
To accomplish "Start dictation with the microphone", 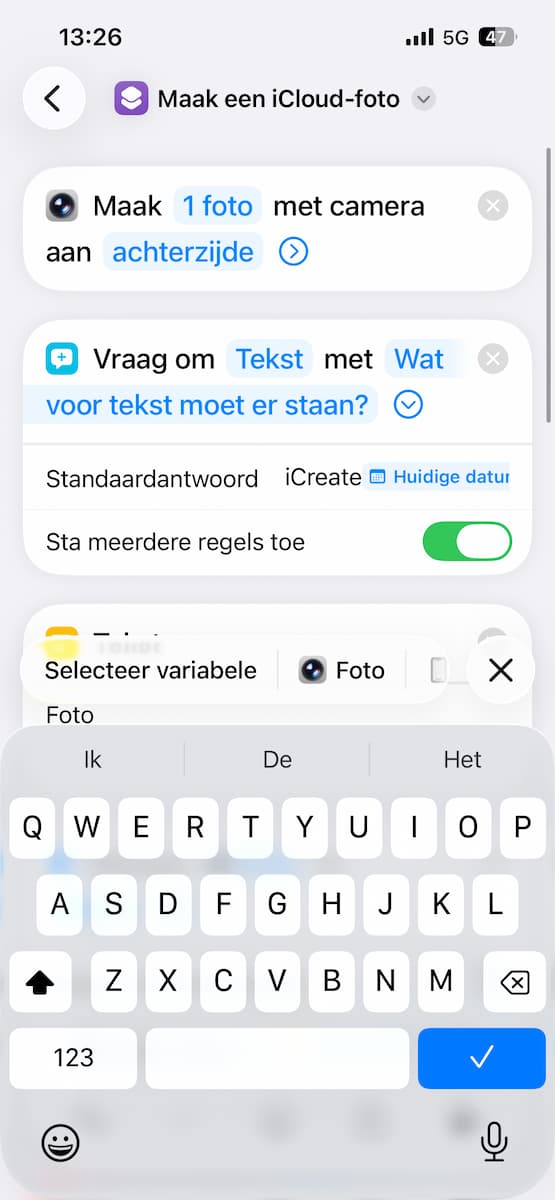I will 493,1141.
